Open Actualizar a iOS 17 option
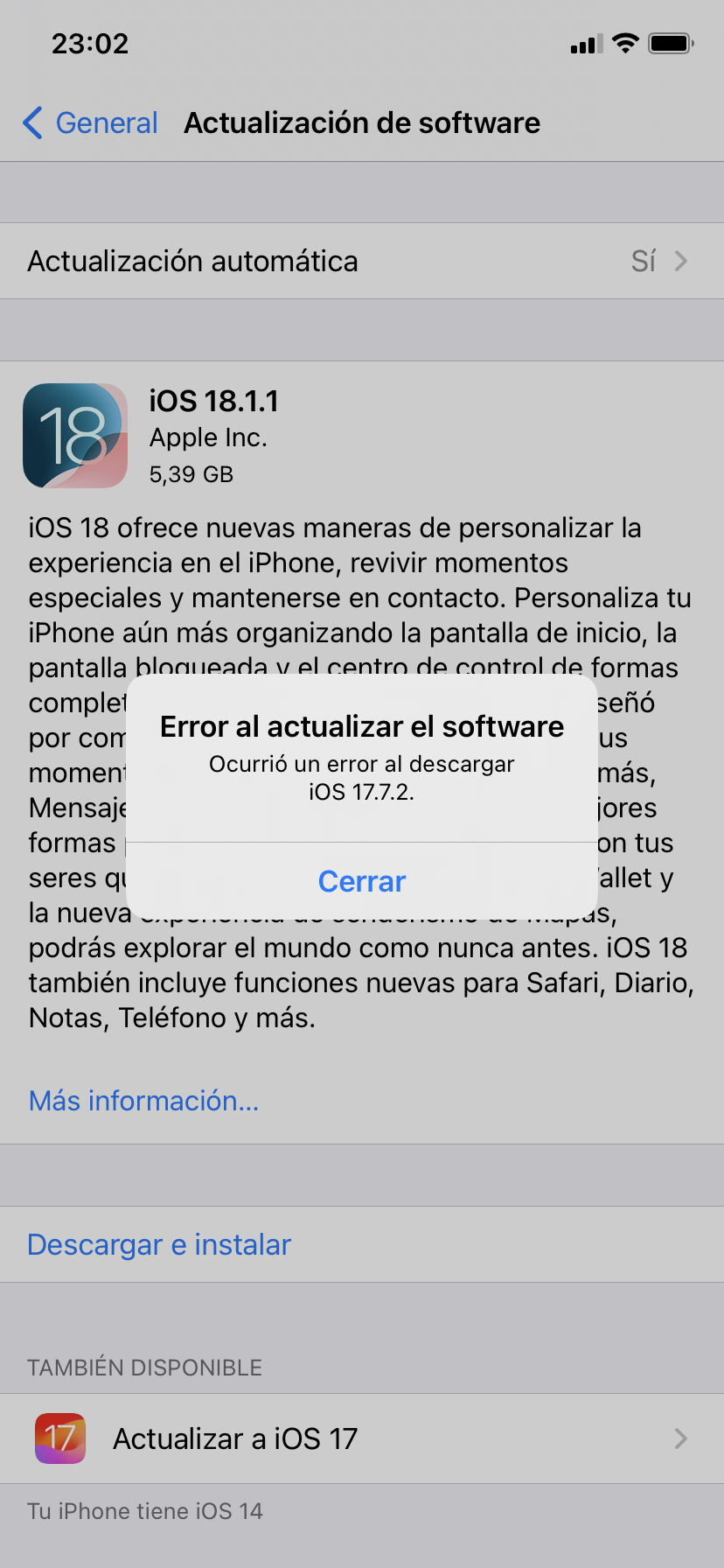Screen dimensions: 724x1568 pos(362,1438)
